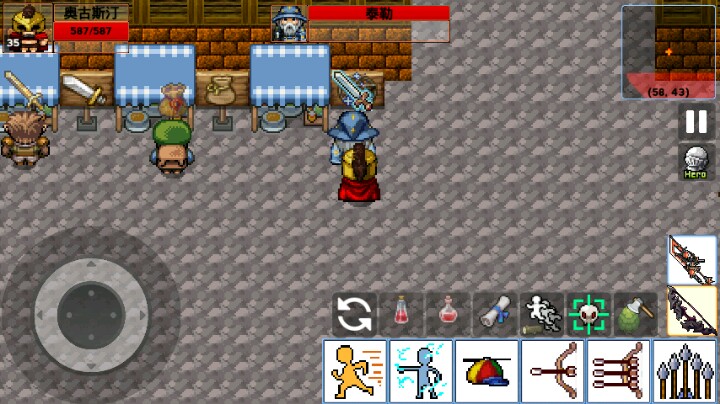Activate the skull target lock icon
720x404 pixels.
(x=588, y=314)
